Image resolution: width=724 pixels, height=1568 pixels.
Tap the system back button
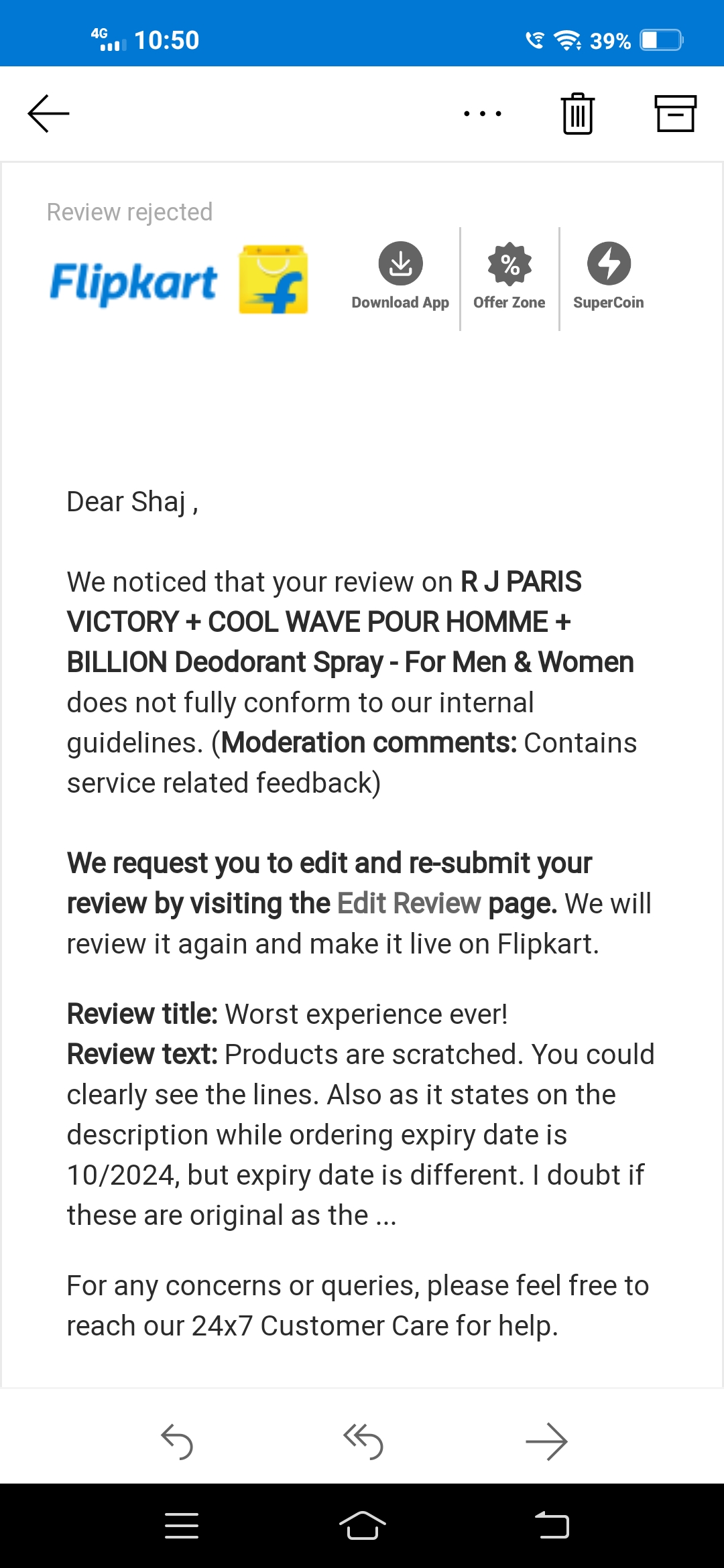coord(552,1526)
